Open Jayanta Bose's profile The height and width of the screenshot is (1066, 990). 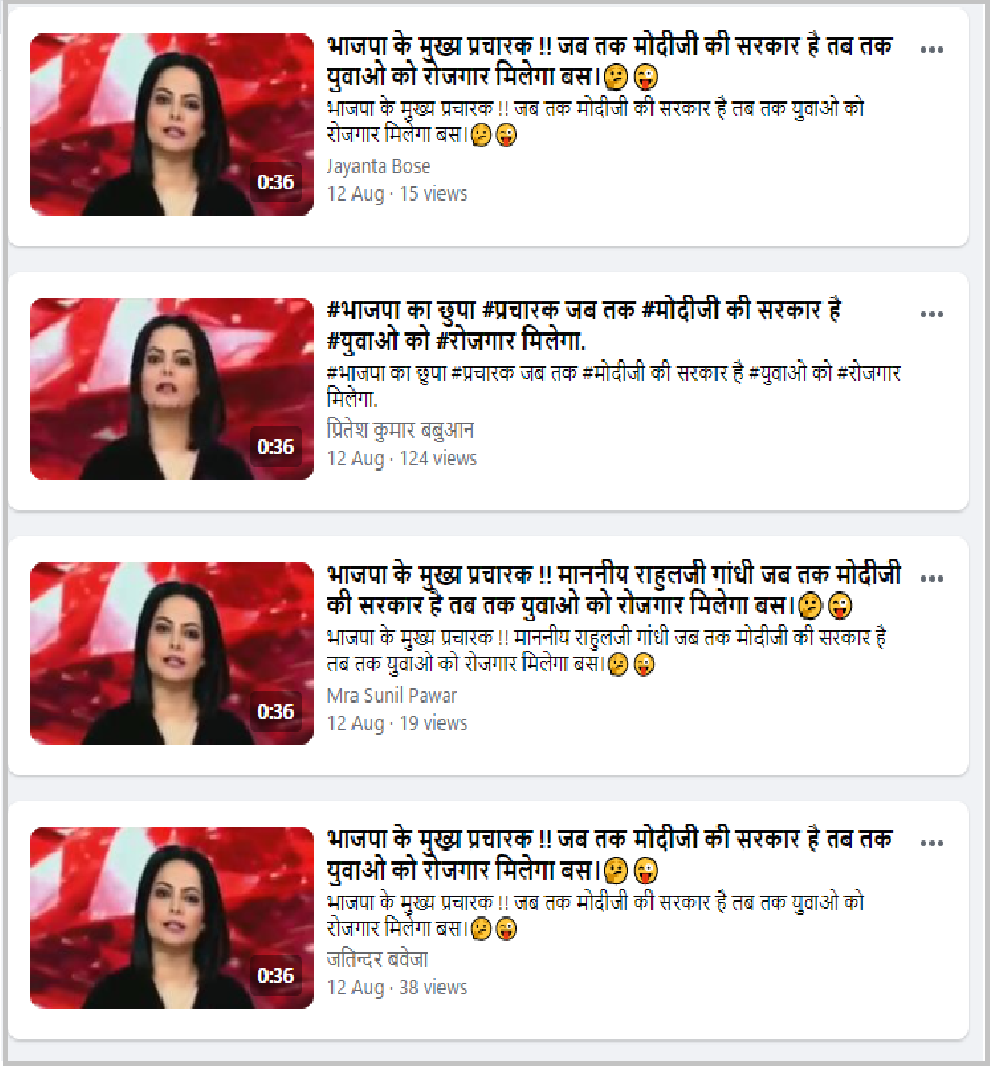pyautogui.click(x=378, y=166)
